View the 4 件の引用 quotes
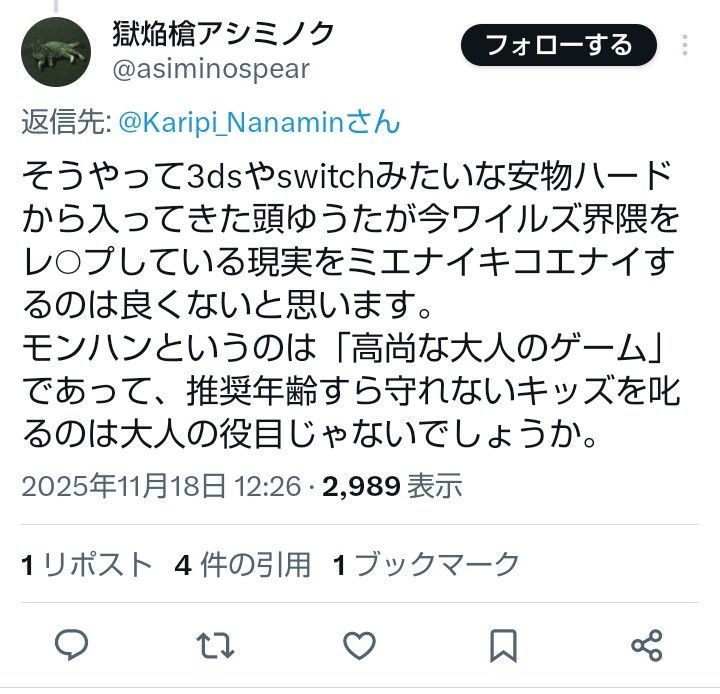 pyautogui.click(x=242, y=565)
